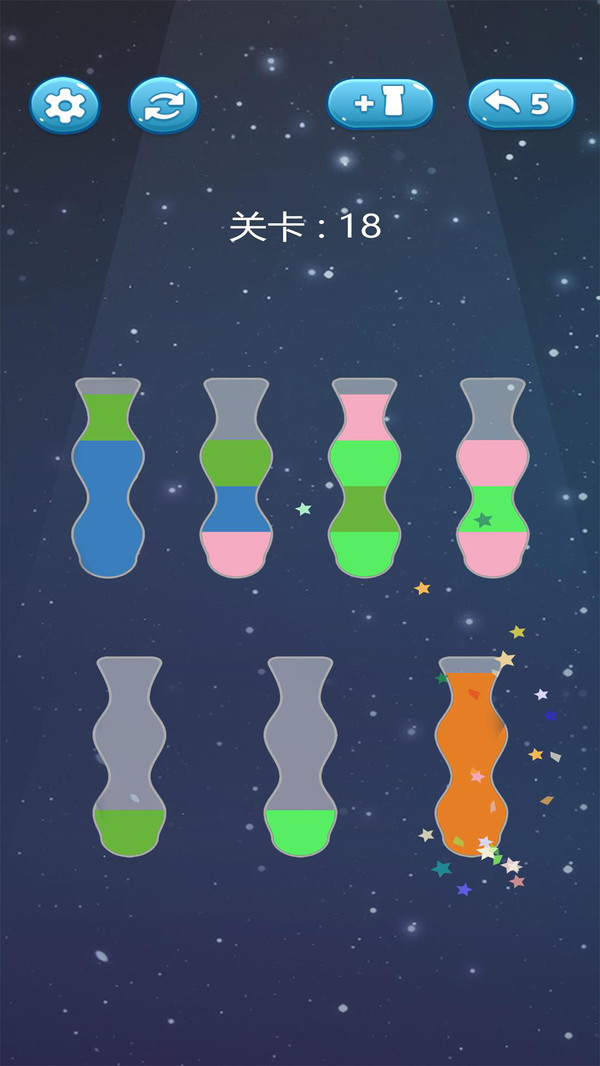600x1066 pixels.
Task: Add an extra bottle
Action: pos(380,103)
